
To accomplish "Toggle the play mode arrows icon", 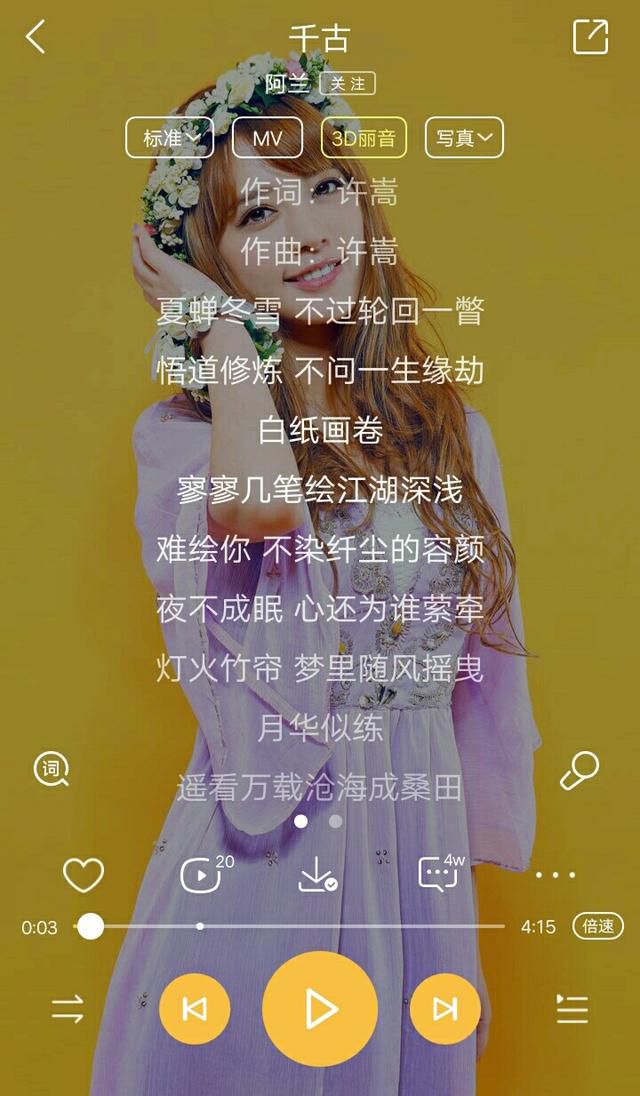I will coord(68,1009).
